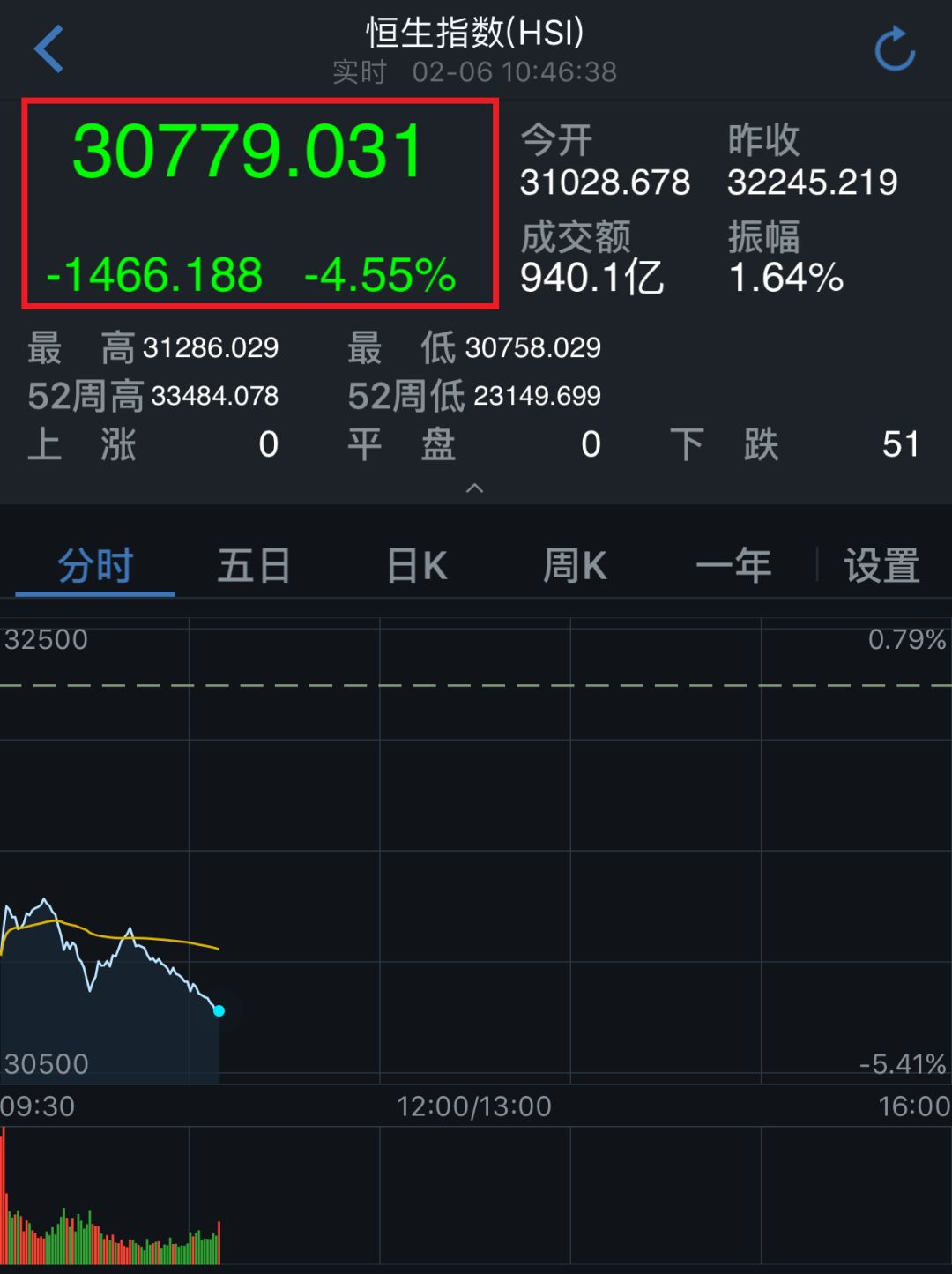The height and width of the screenshot is (1274, 952).
Task: Select the 分时 intraday chart icon tab
Action: pos(93,565)
